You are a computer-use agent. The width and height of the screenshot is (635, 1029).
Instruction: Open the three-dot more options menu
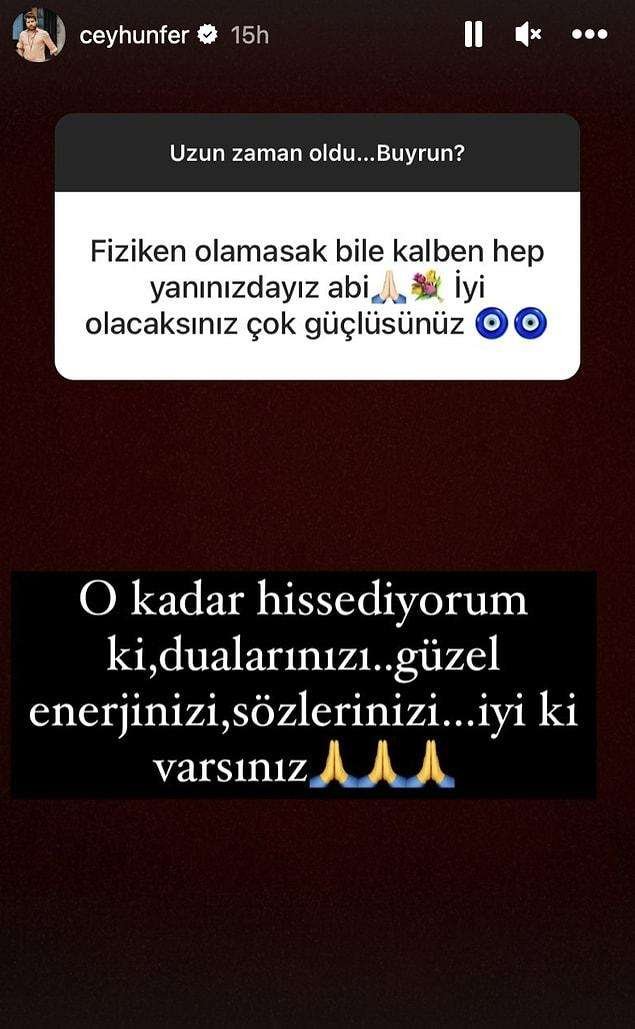click(x=589, y=35)
